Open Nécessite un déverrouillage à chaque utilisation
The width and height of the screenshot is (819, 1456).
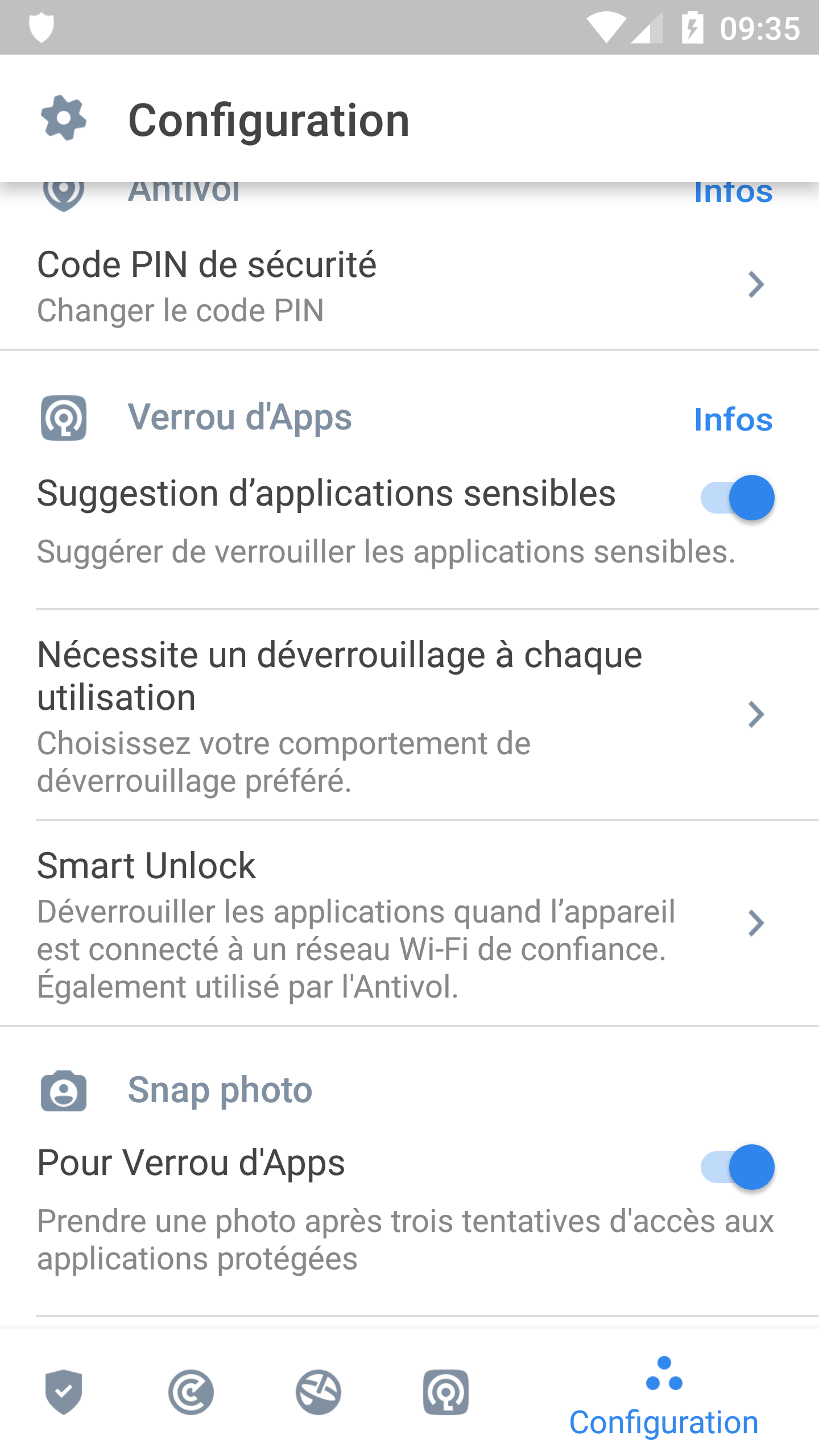pos(409,715)
